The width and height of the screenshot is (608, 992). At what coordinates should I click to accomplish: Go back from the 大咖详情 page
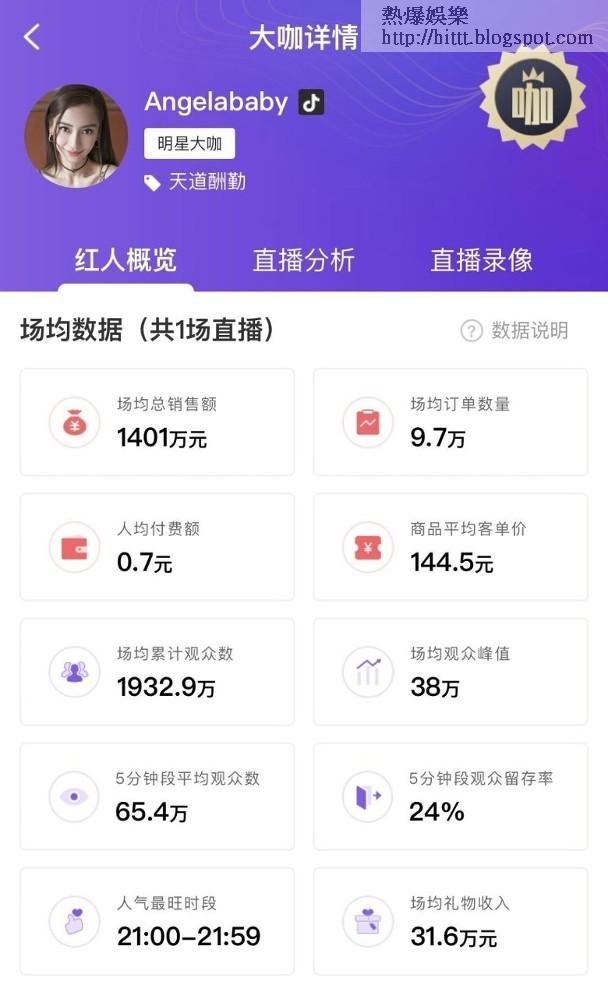coord(32,38)
